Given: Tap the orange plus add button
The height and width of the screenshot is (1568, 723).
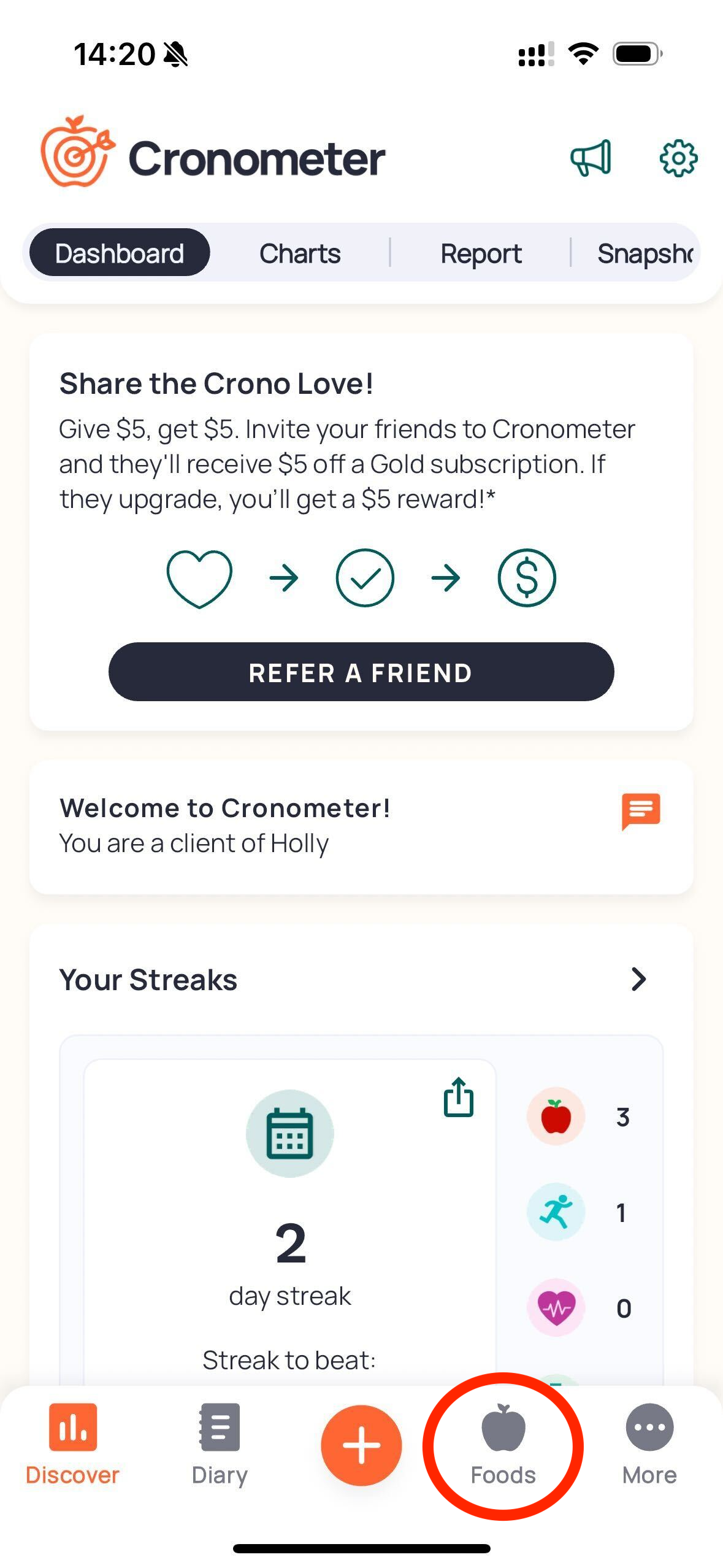Looking at the screenshot, I should pyautogui.click(x=361, y=1445).
